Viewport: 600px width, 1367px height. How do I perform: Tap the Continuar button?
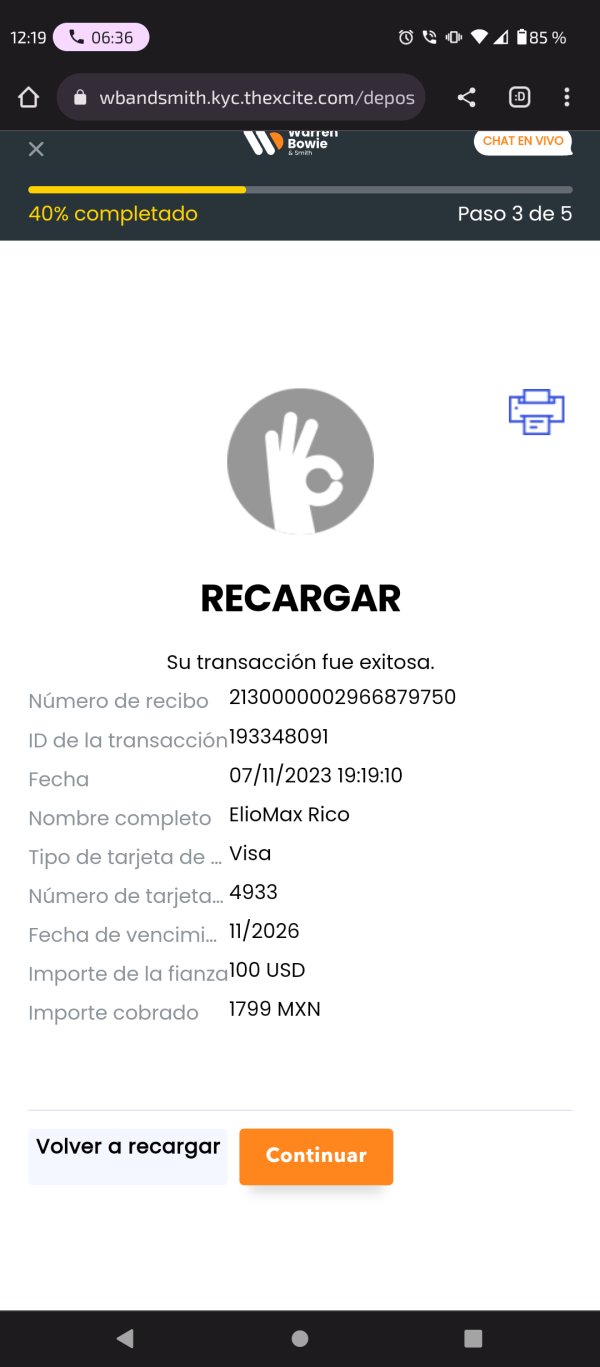click(316, 1156)
